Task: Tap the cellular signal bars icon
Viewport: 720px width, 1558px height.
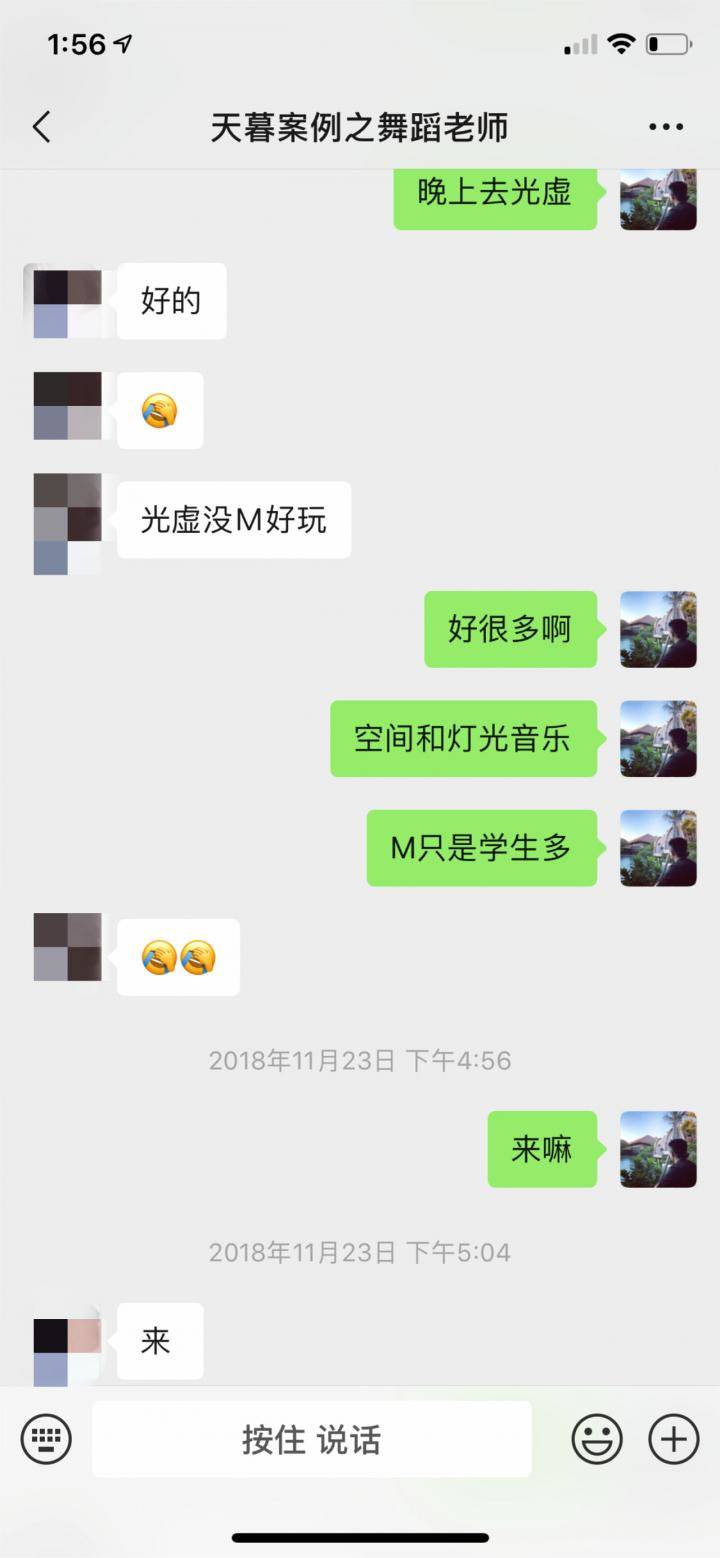Action: click(x=577, y=43)
